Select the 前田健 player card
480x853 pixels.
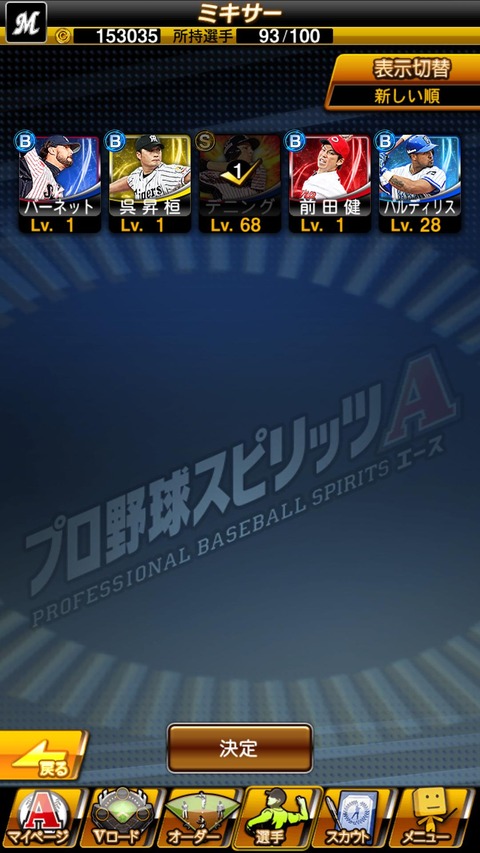pos(329,184)
